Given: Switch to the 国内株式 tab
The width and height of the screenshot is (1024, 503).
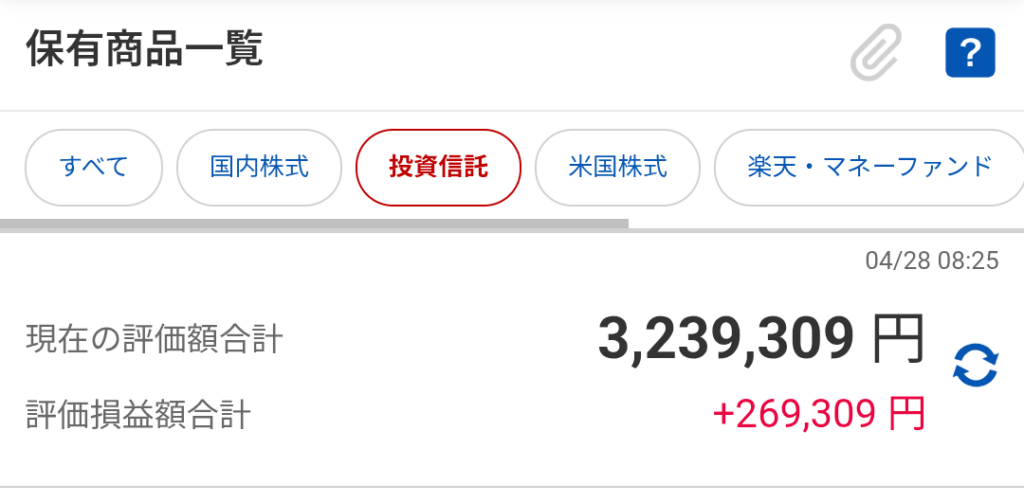Looking at the screenshot, I should pyautogui.click(x=259, y=167).
